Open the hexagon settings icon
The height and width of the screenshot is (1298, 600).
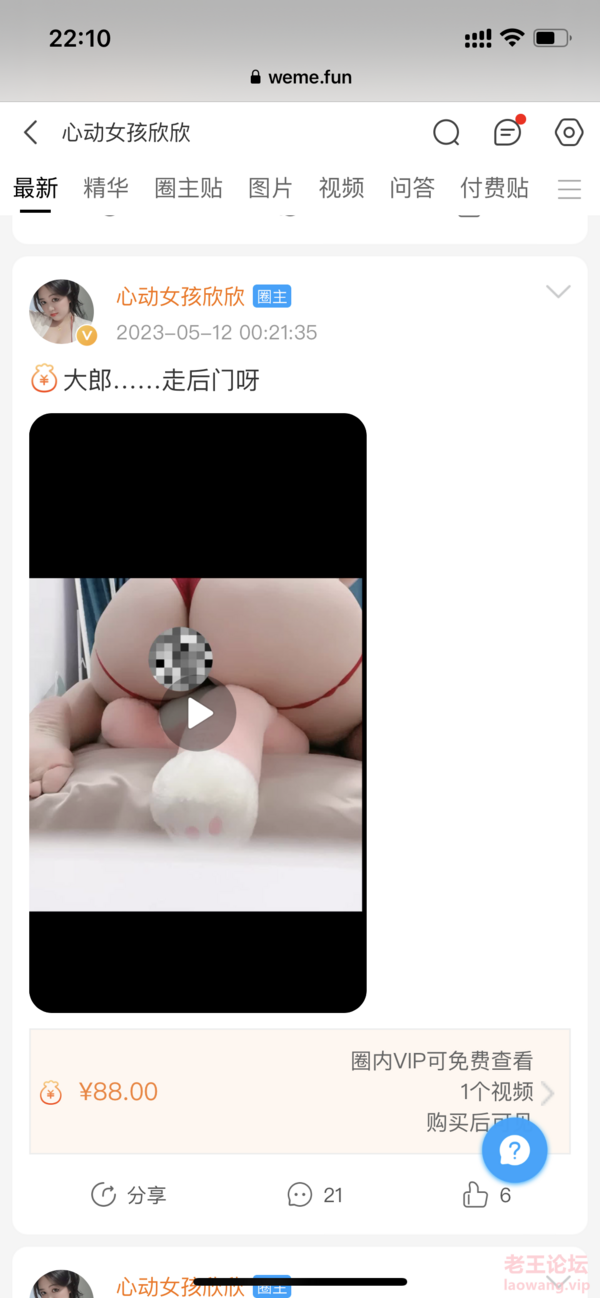coord(569,132)
